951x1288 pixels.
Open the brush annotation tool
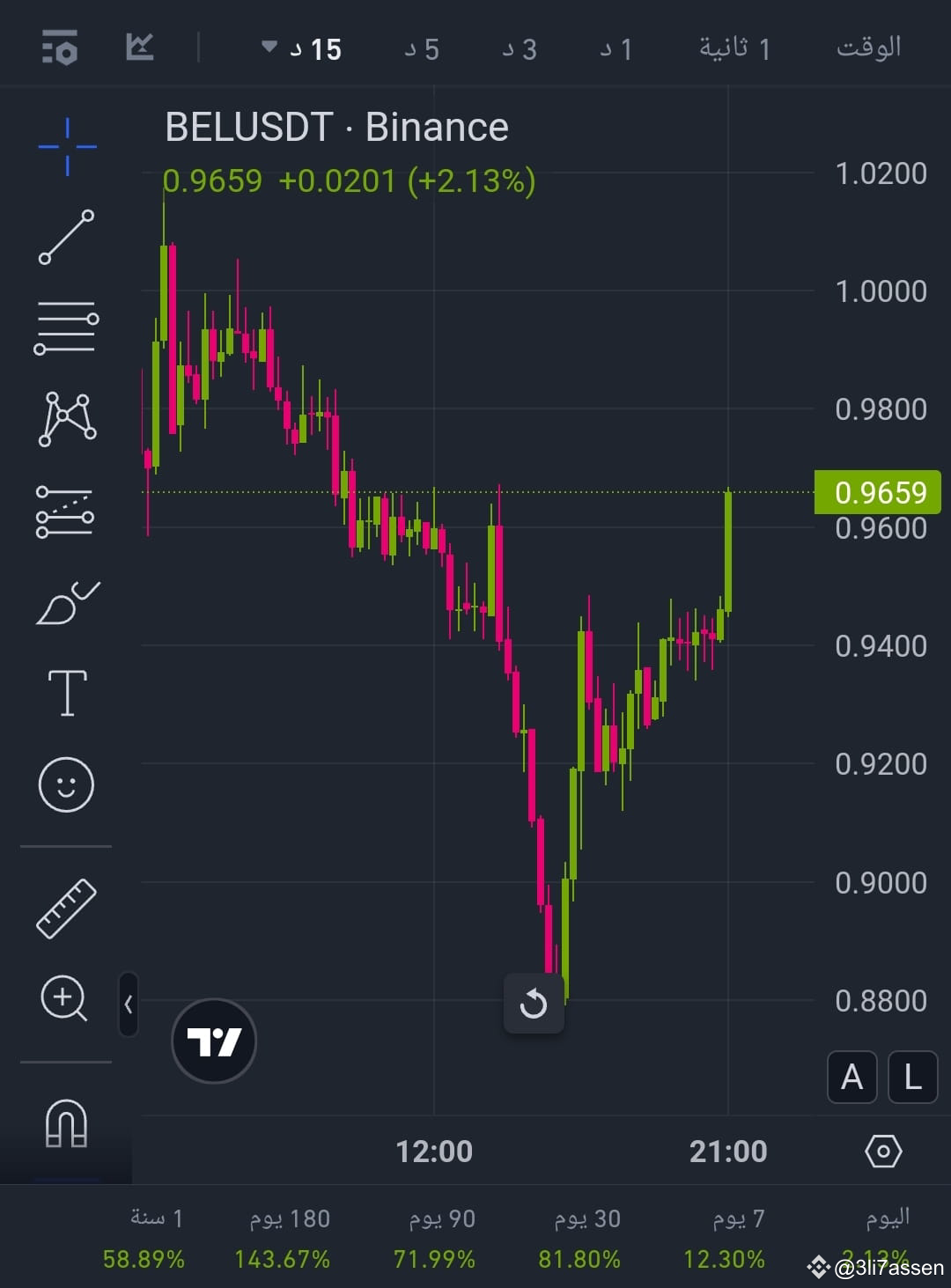click(x=66, y=603)
